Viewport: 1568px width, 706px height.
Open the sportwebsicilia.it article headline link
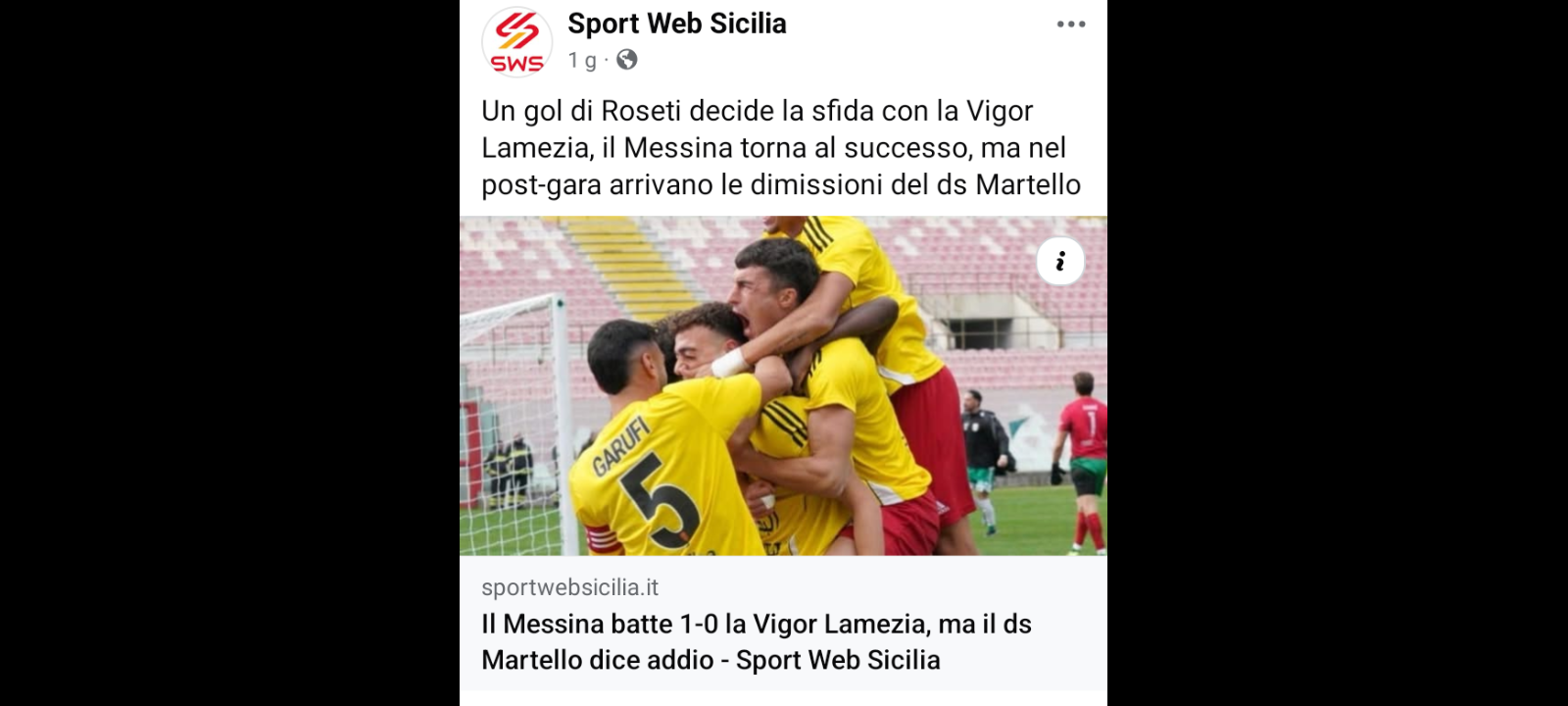point(756,641)
